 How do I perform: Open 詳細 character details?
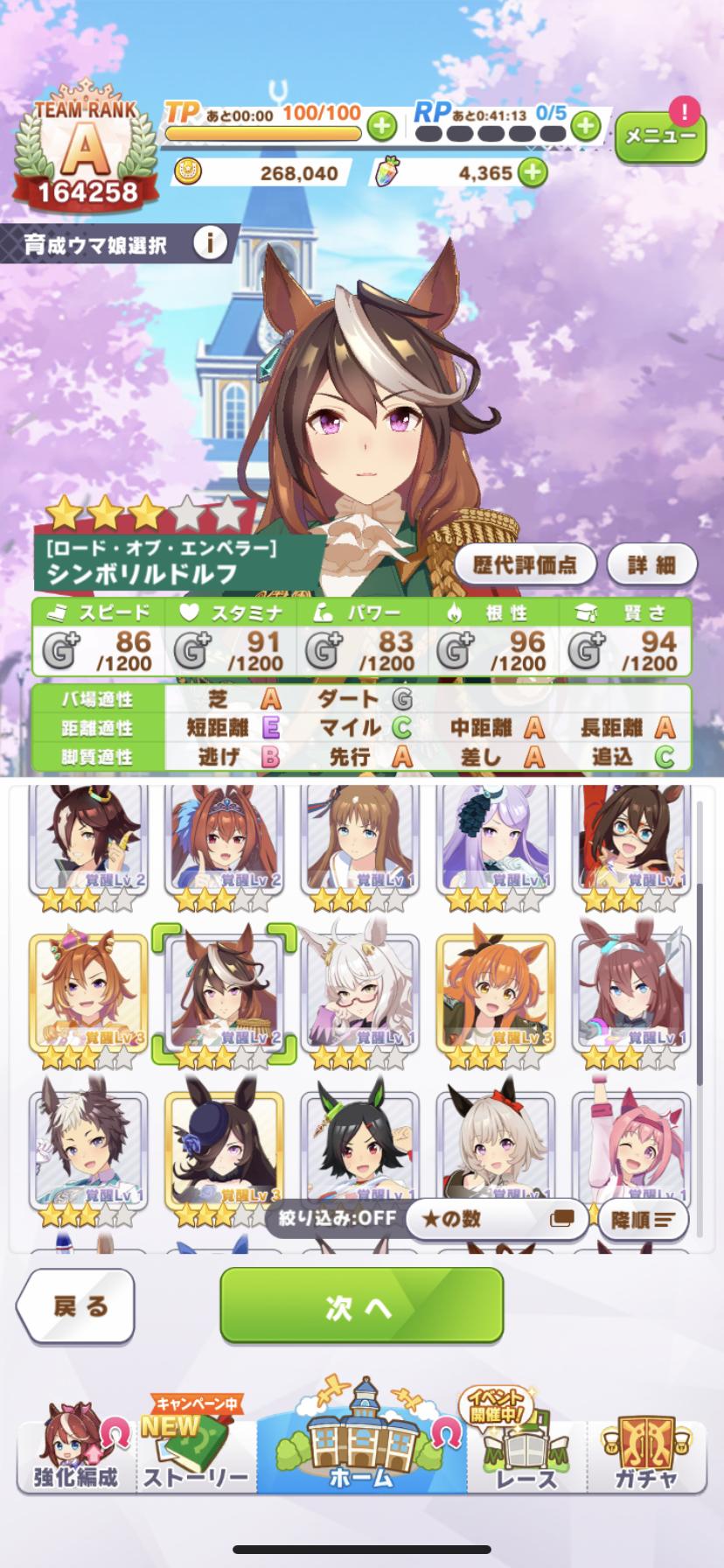click(x=651, y=564)
